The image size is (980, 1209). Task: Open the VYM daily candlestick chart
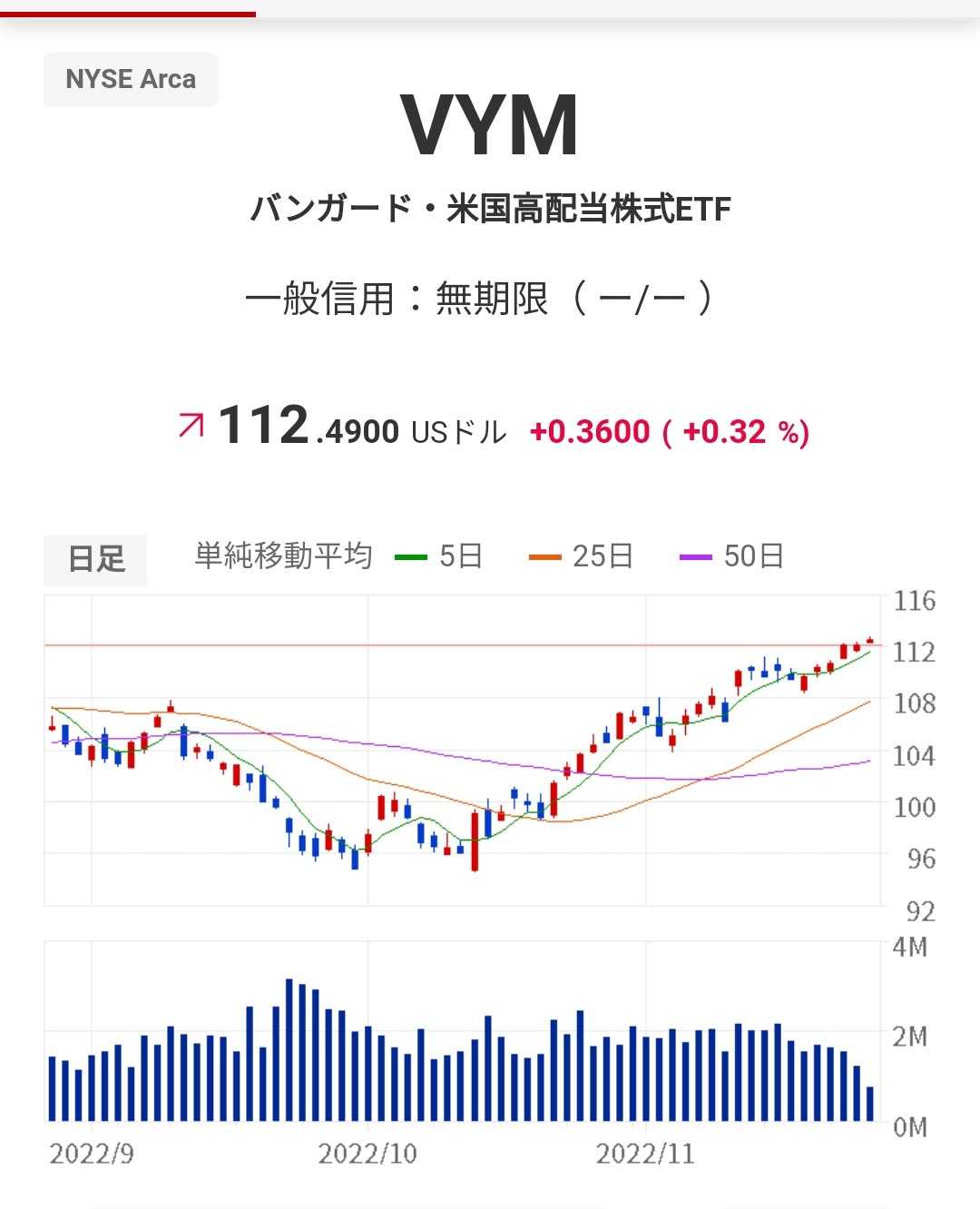tap(462, 751)
